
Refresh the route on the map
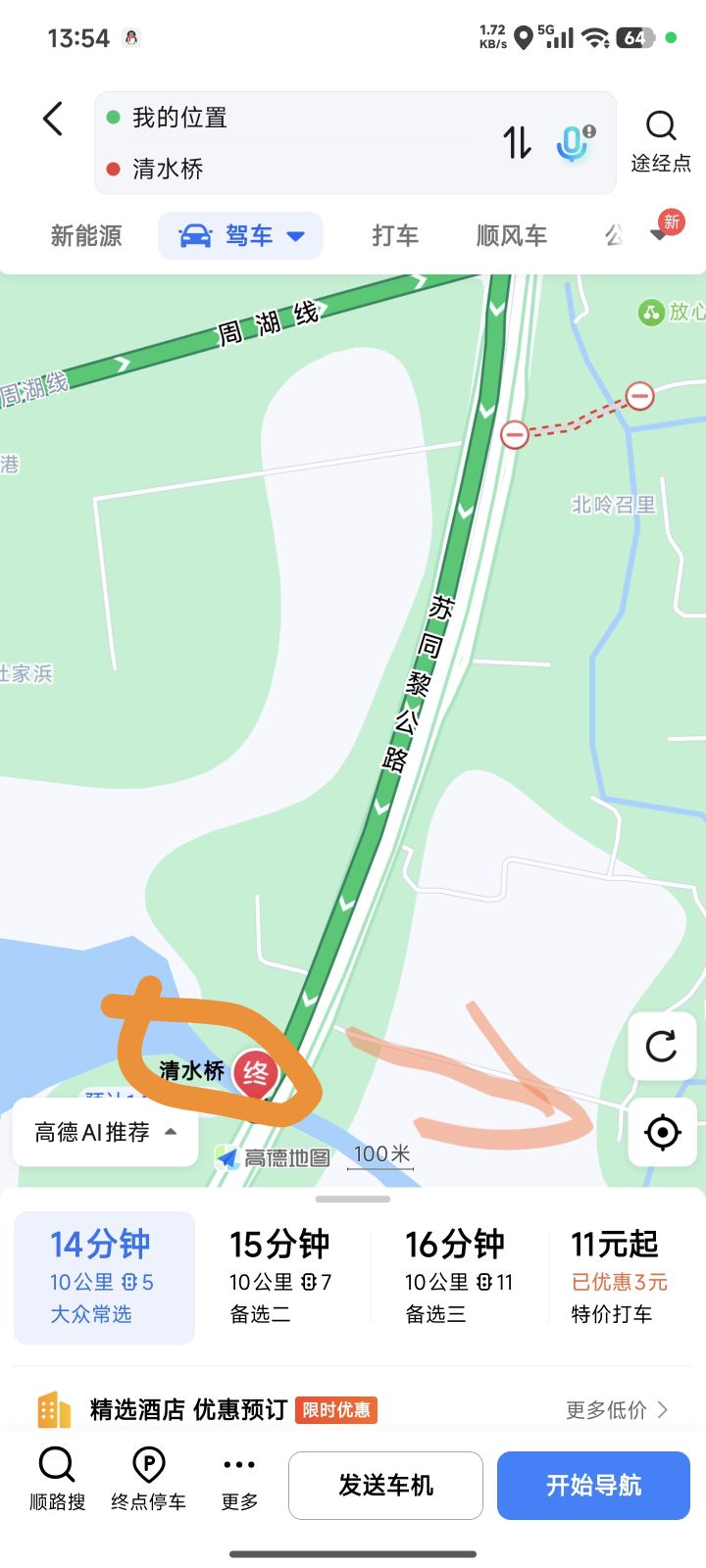point(662,1046)
